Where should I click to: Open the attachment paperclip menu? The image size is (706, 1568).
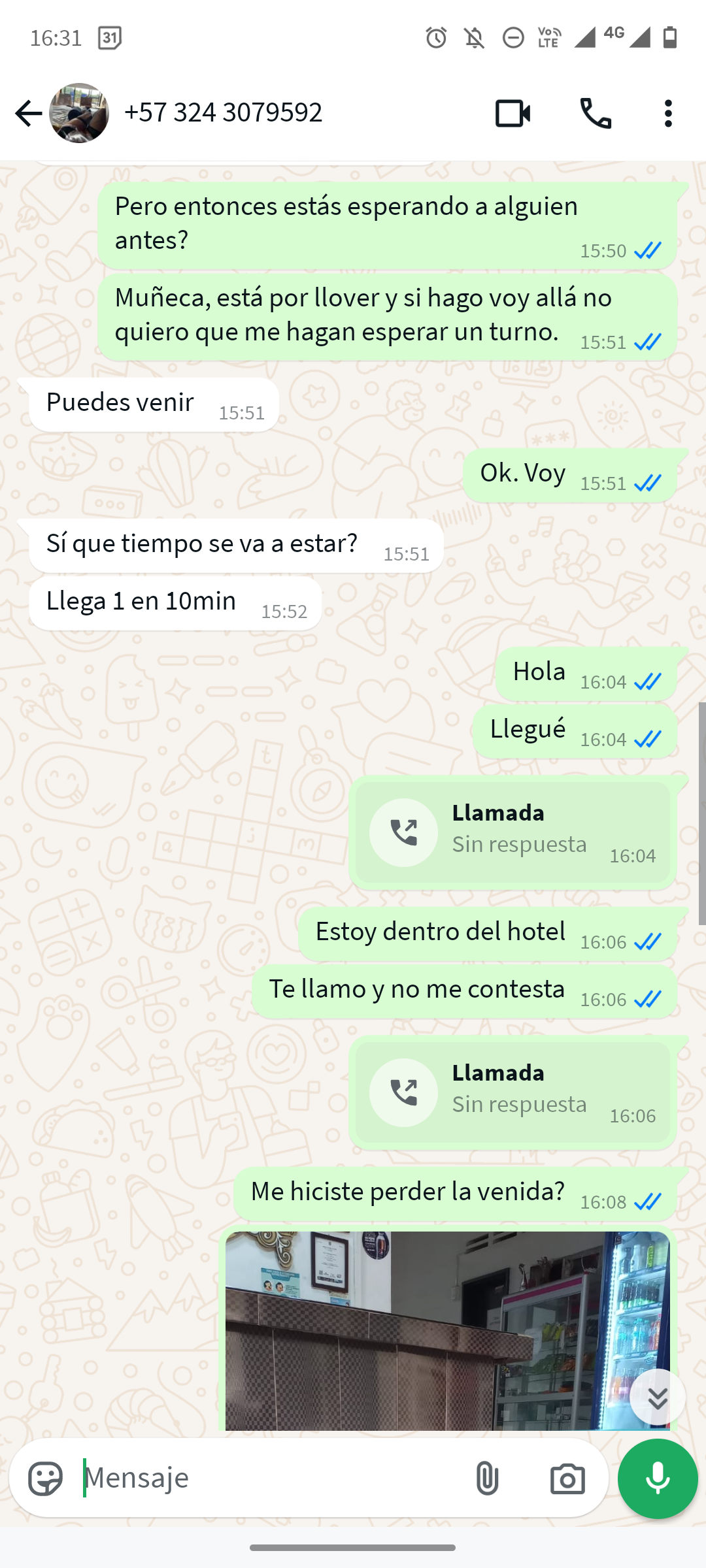[x=487, y=1478]
